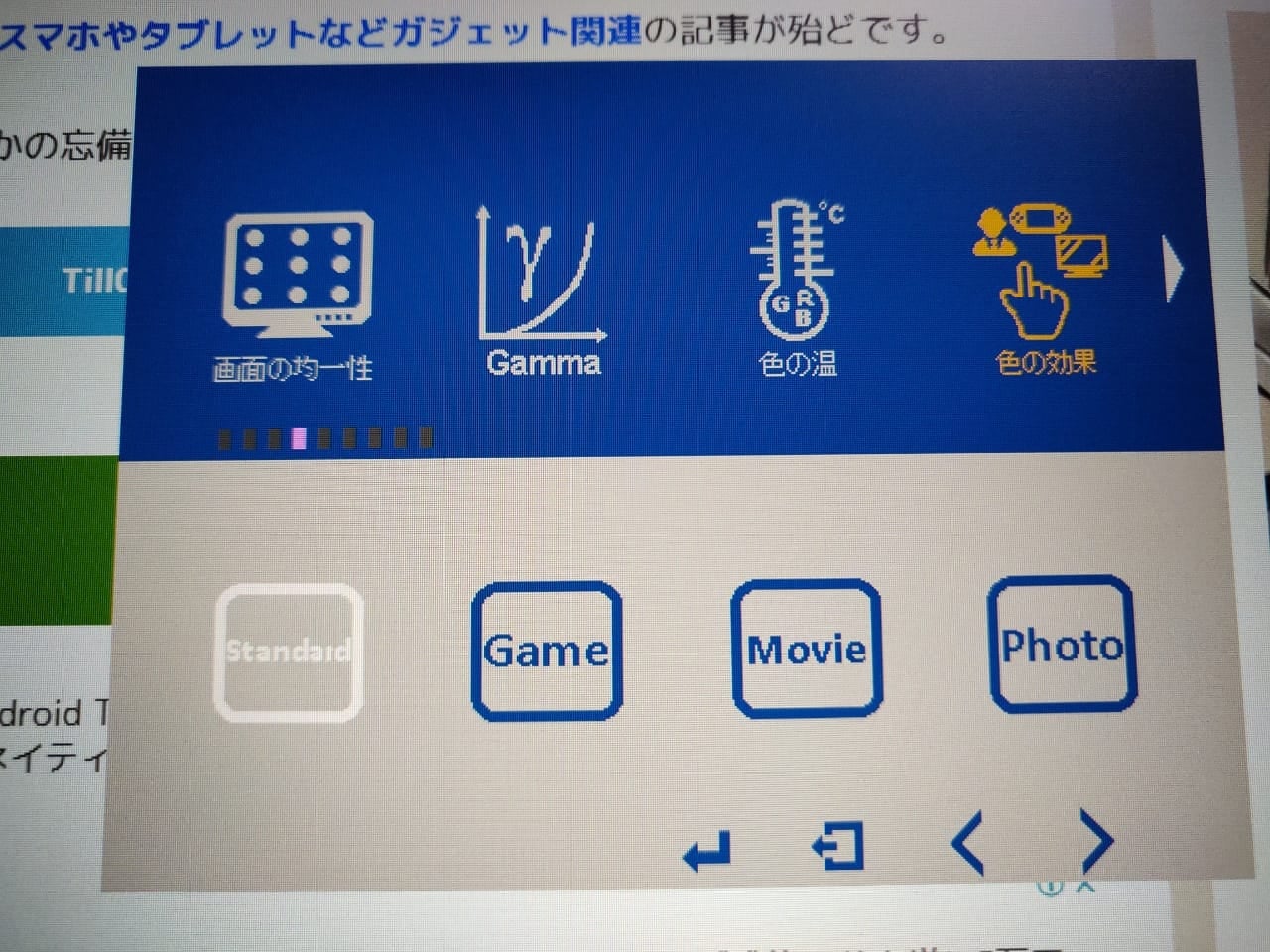This screenshot has height=952, width=1270.
Task: Confirm with the enter arrow icon
Action: pyautogui.click(x=707, y=851)
